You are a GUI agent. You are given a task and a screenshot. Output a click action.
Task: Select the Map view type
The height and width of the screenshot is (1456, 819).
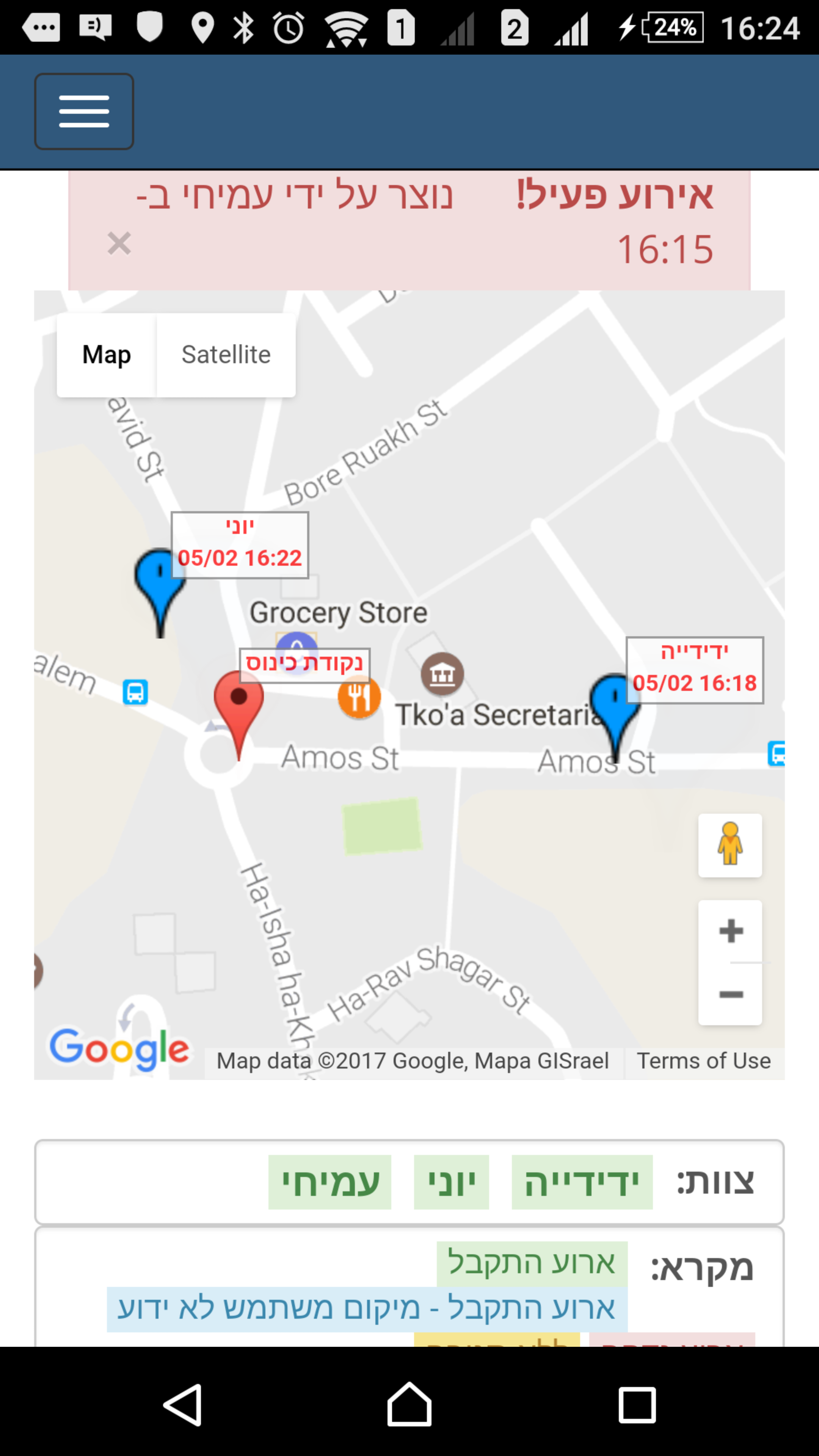[106, 355]
